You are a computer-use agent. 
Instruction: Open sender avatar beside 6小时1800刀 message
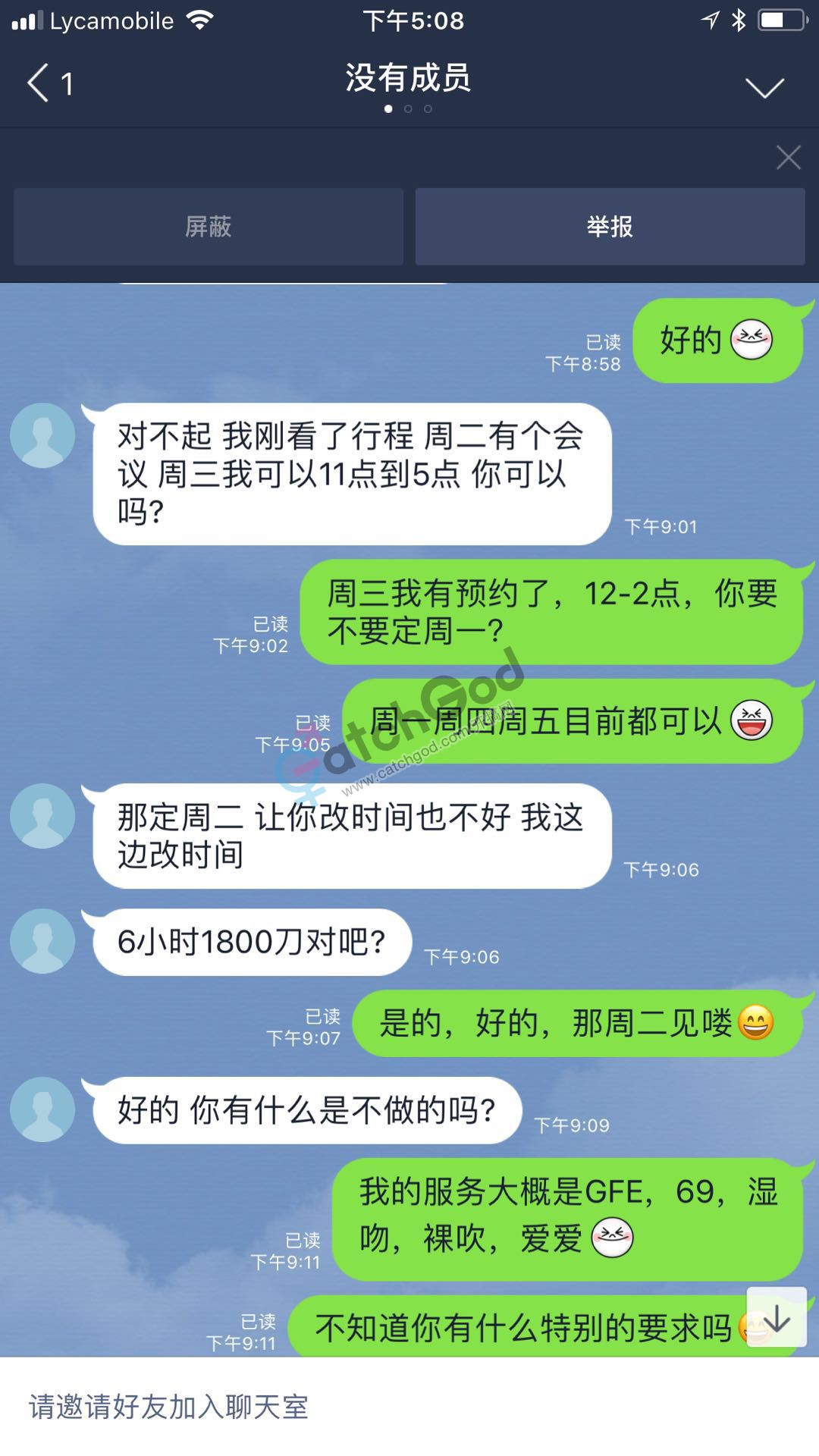pos(42,941)
